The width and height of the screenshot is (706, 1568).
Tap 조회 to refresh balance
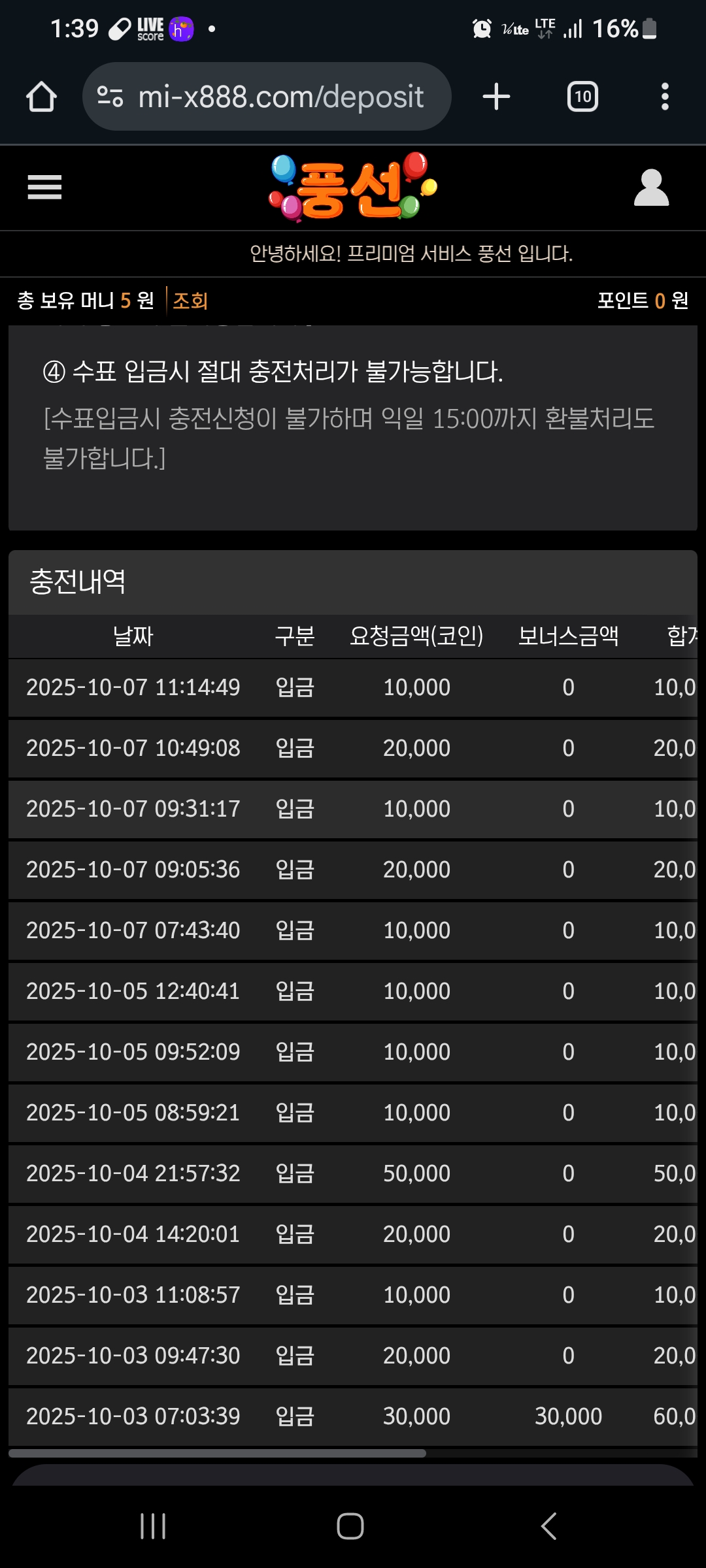[190, 301]
